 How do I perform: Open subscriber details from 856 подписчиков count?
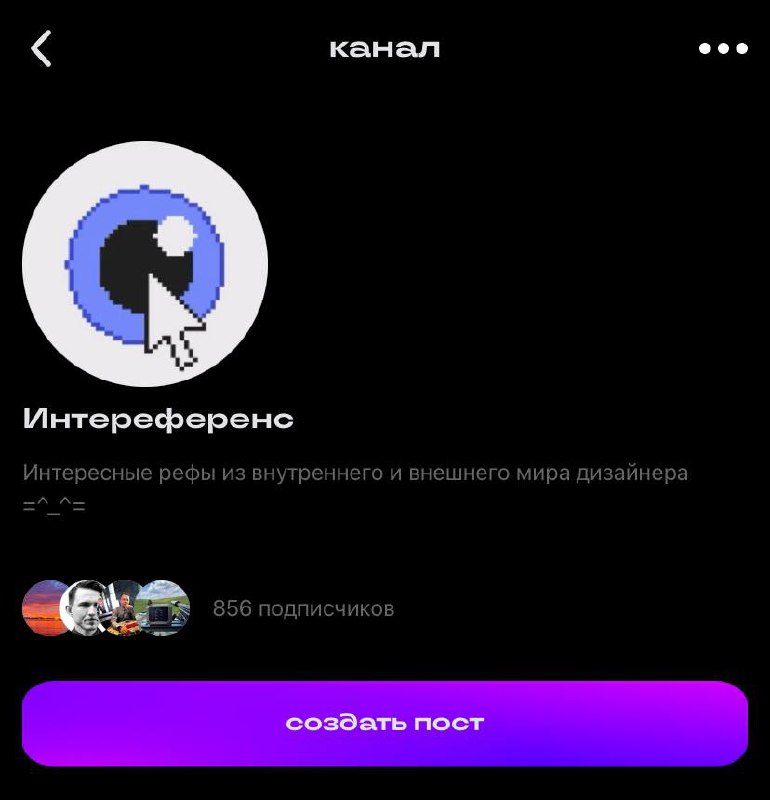point(303,608)
